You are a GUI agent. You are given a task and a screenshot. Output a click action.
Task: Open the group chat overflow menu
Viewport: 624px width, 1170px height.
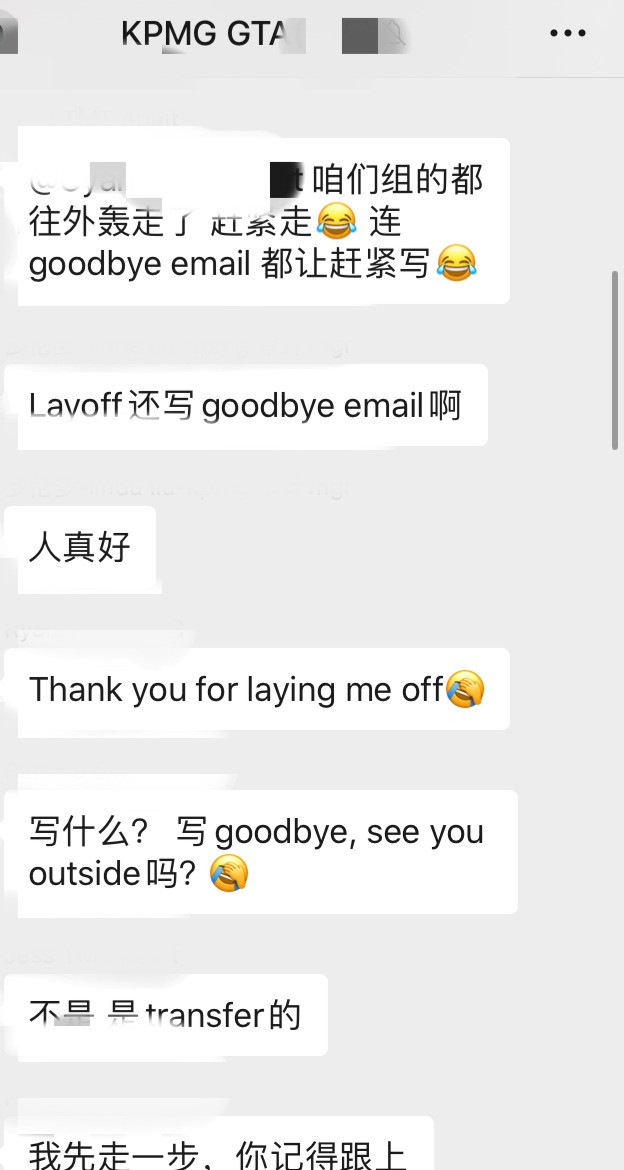568,33
